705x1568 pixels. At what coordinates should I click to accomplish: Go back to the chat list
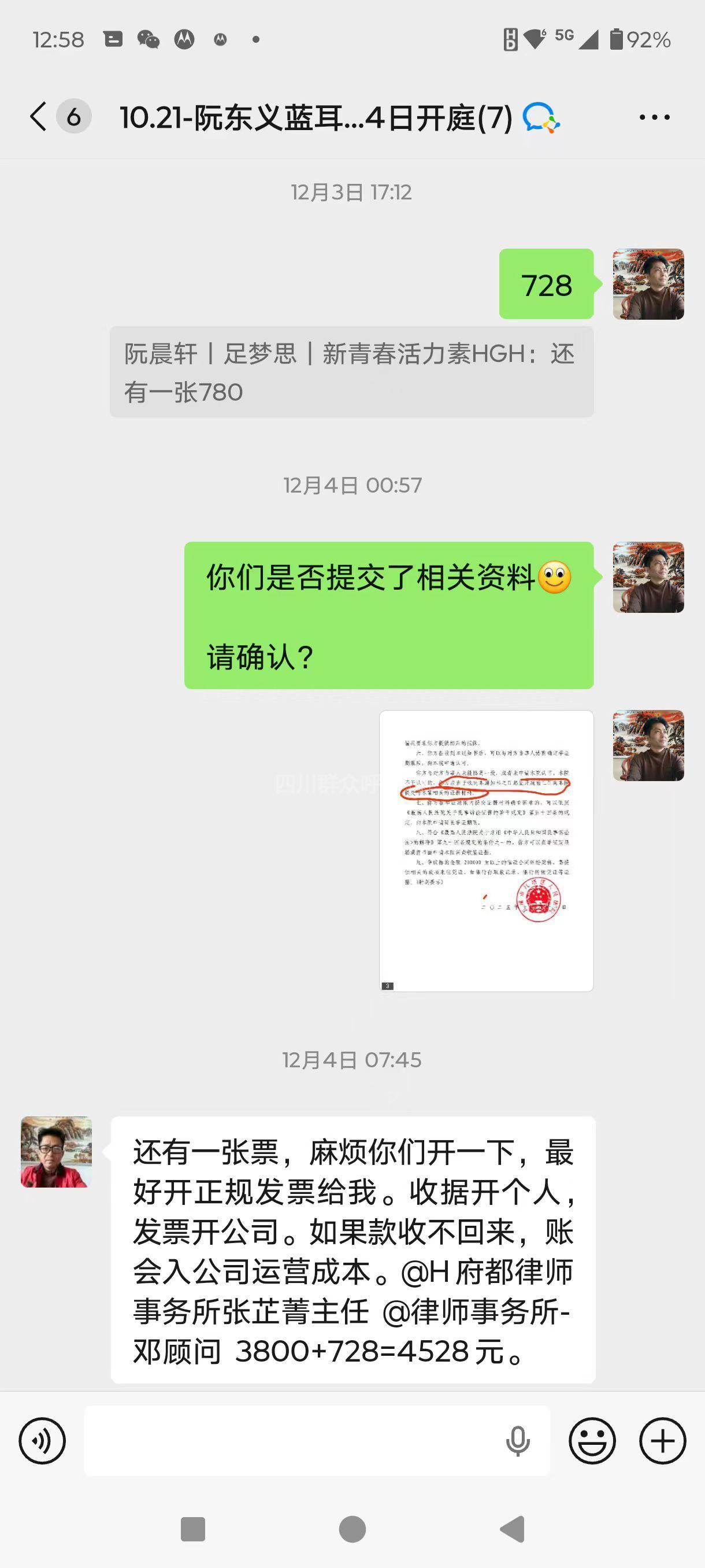coord(38,116)
